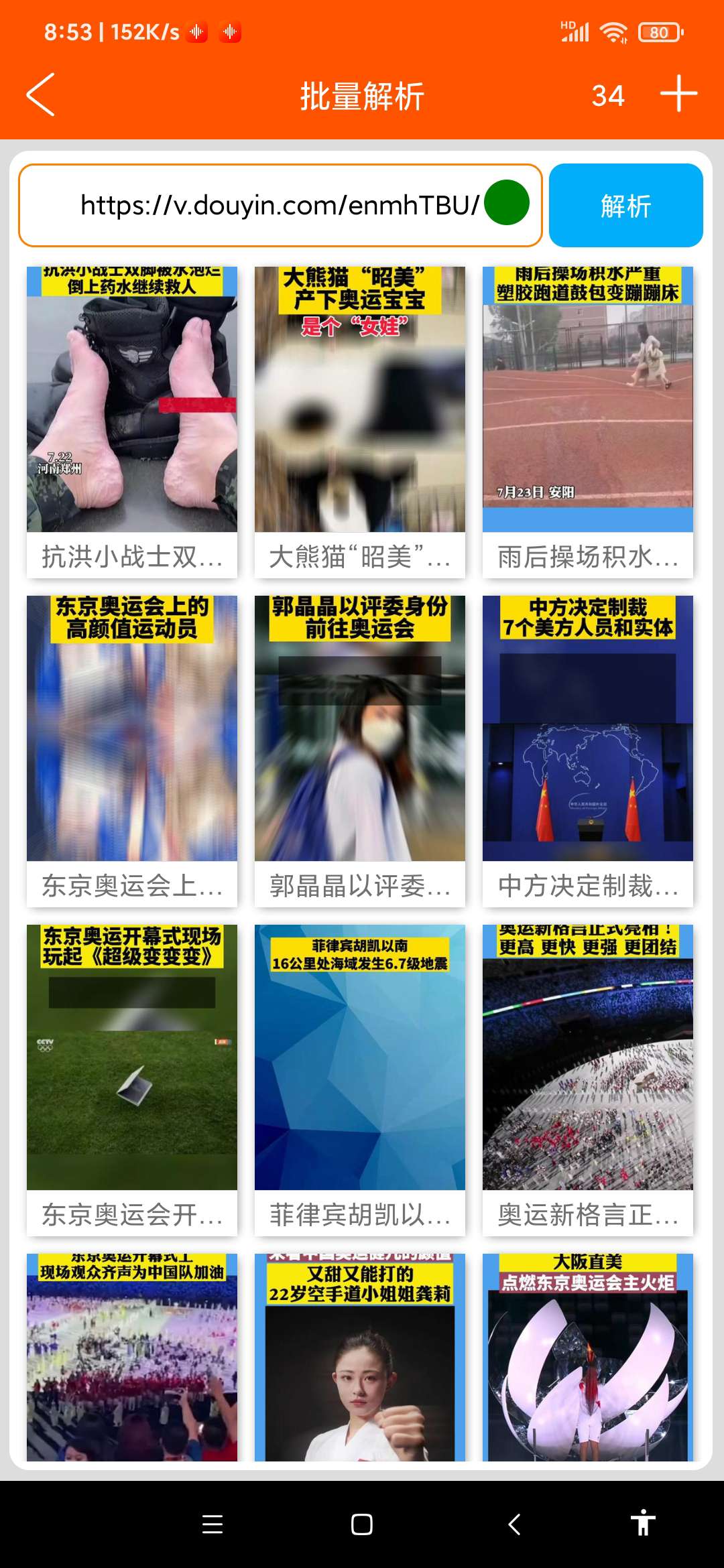Open the 抗洪小战士双 video card

[132, 422]
